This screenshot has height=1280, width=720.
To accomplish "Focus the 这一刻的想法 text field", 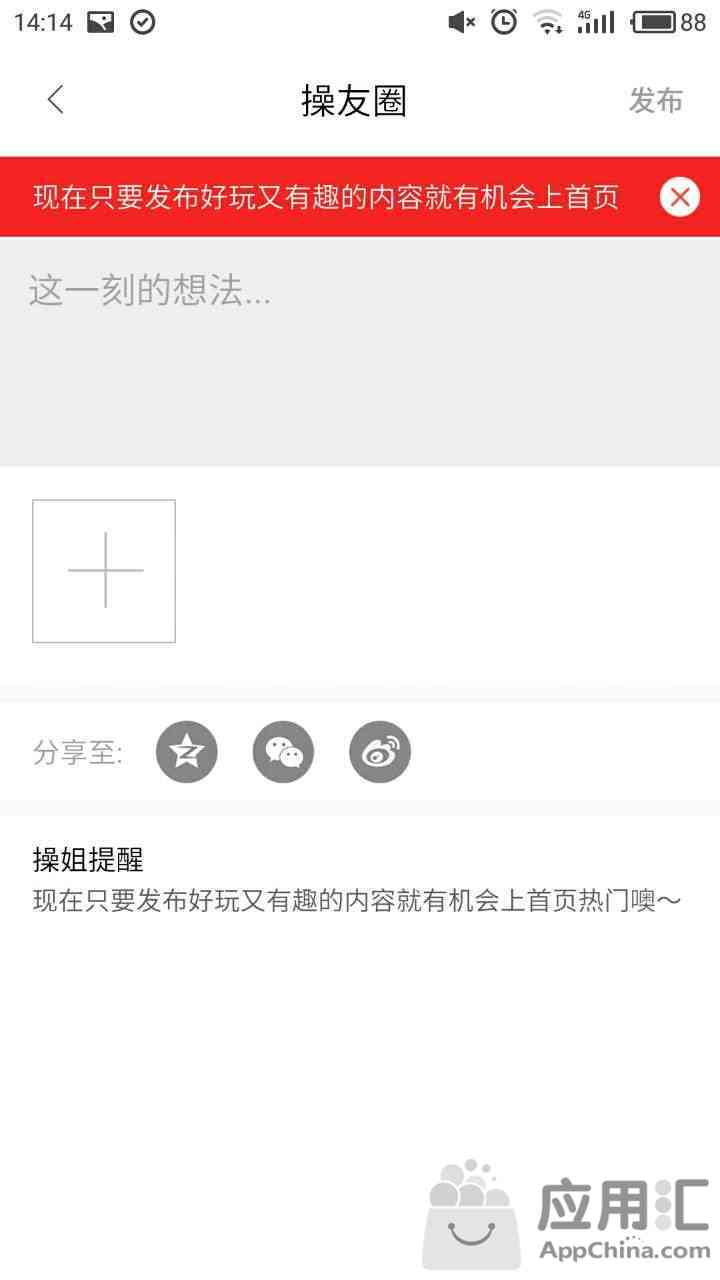I will point(360,350).
